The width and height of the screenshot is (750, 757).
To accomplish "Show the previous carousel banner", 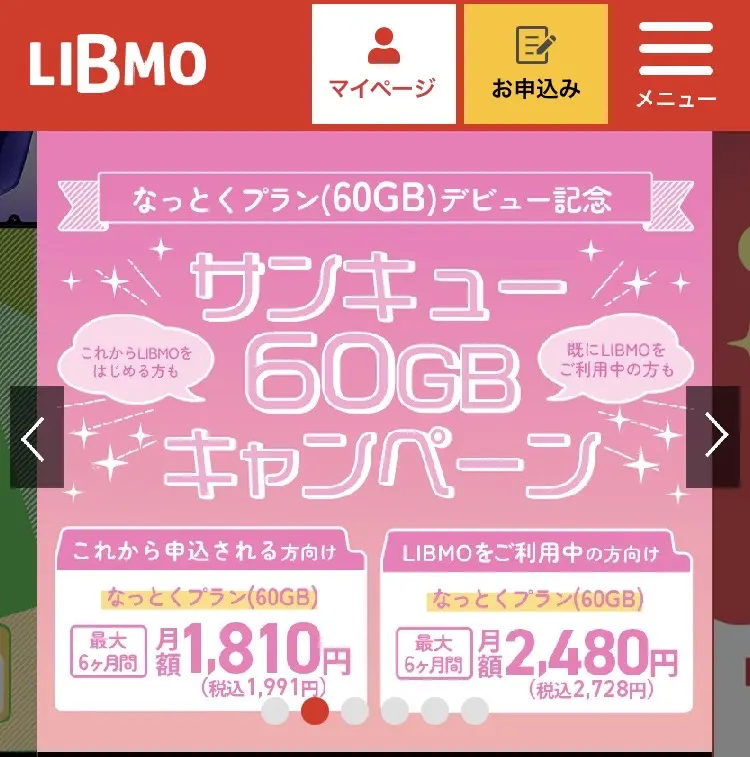I will click(37, 437).
